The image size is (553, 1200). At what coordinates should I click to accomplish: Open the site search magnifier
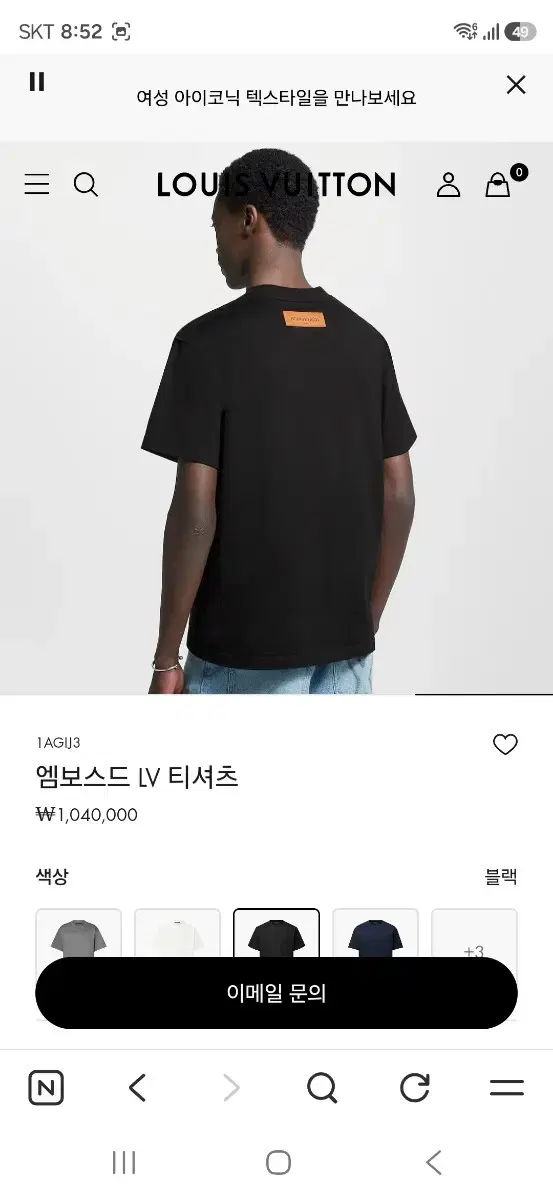(x=87, y=184)
